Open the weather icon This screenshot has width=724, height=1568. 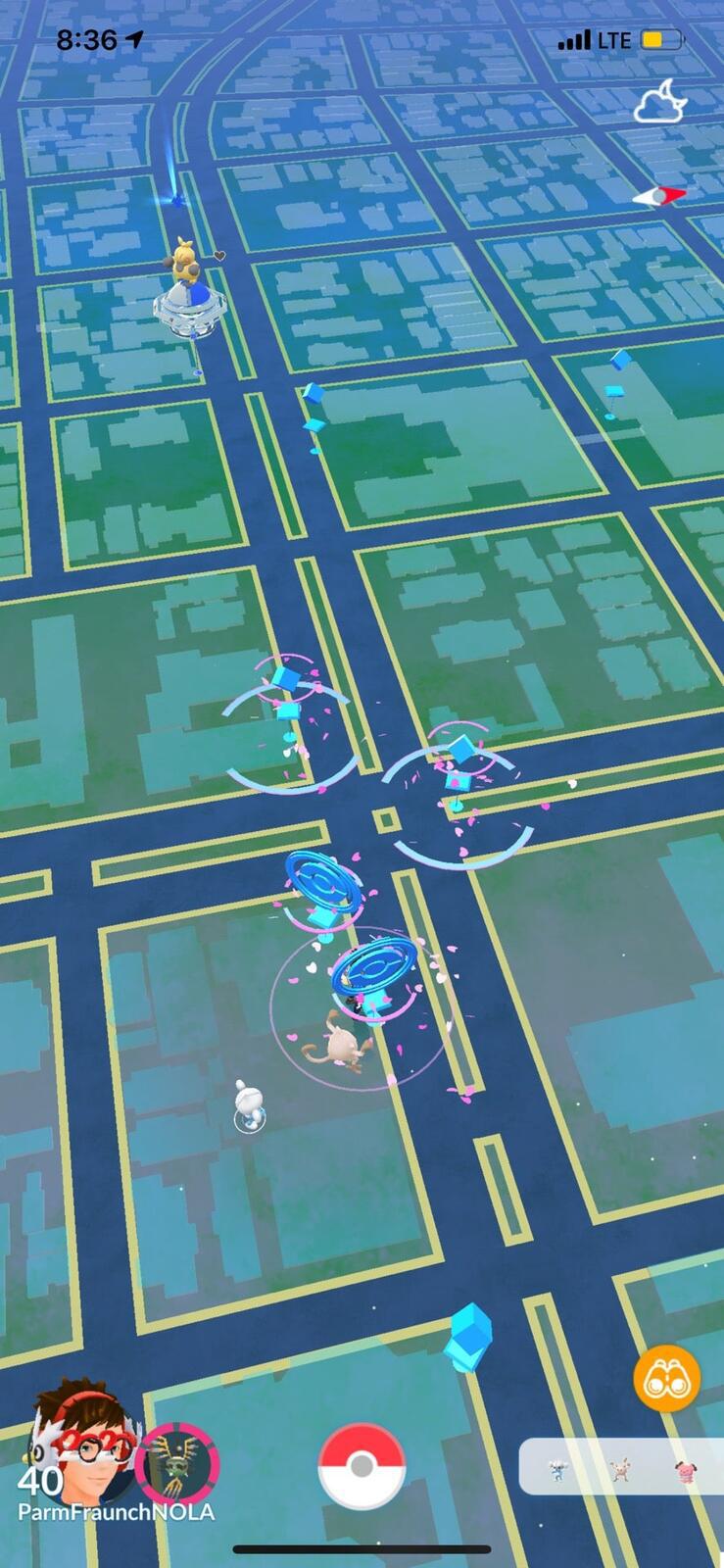pyautogui.click(x=658, y=102)
